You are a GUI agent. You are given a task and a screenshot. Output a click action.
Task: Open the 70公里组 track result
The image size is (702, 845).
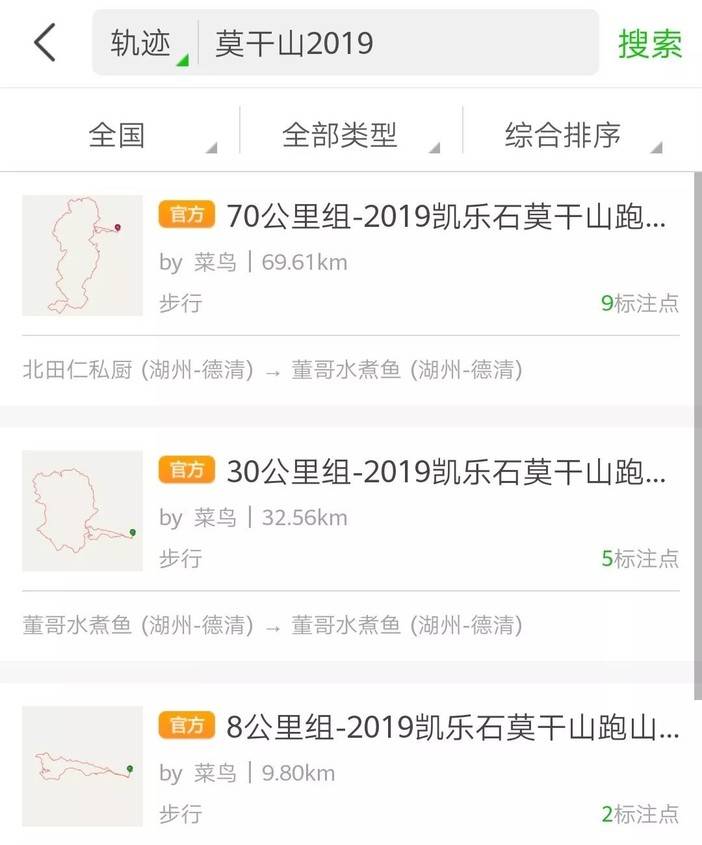coord(445,216)
